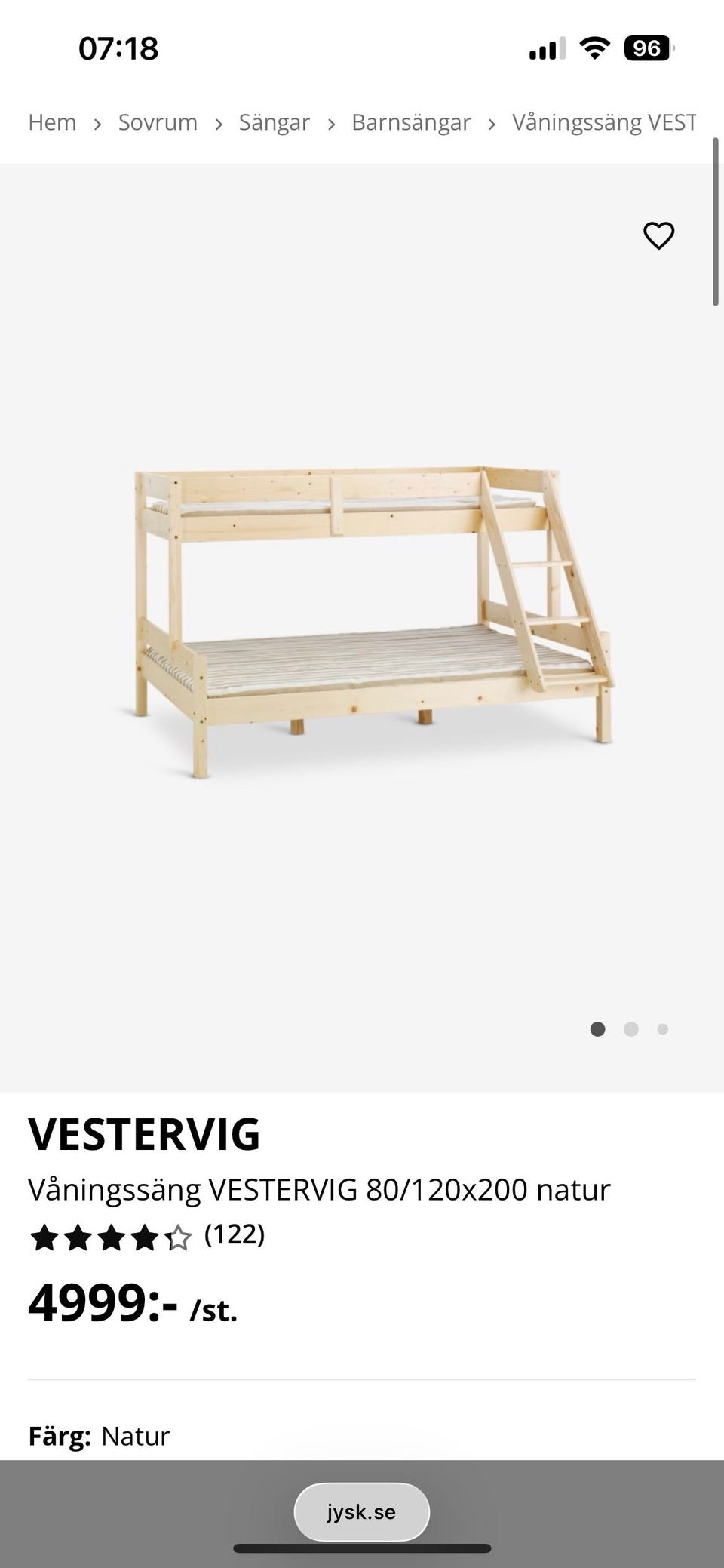Open the Wi-Fi status indicator
The width and height of the screenshot is (724, 1568).
point(594,47)
